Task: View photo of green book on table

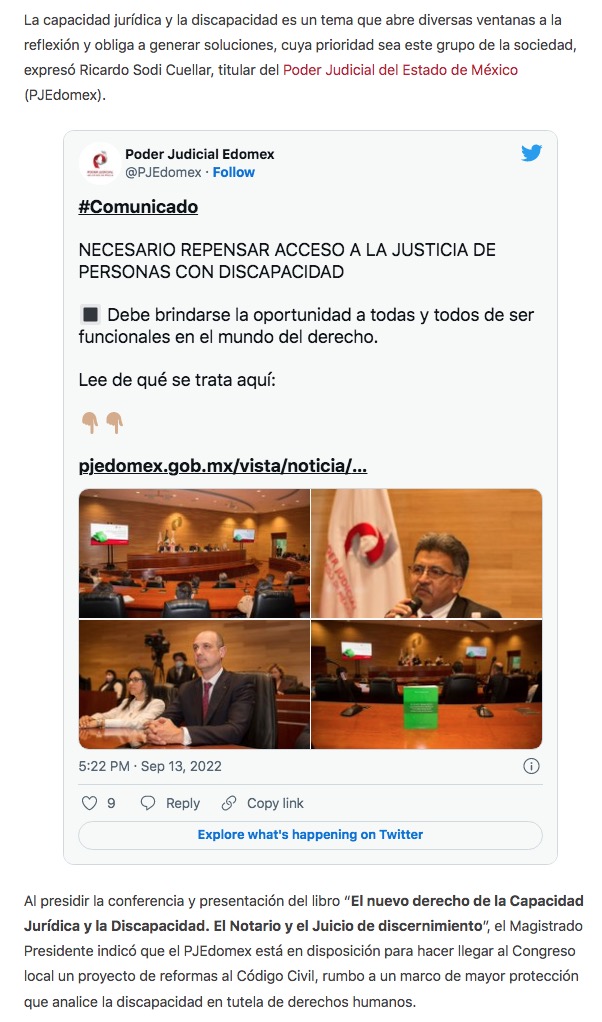Action: click(427, 685)
